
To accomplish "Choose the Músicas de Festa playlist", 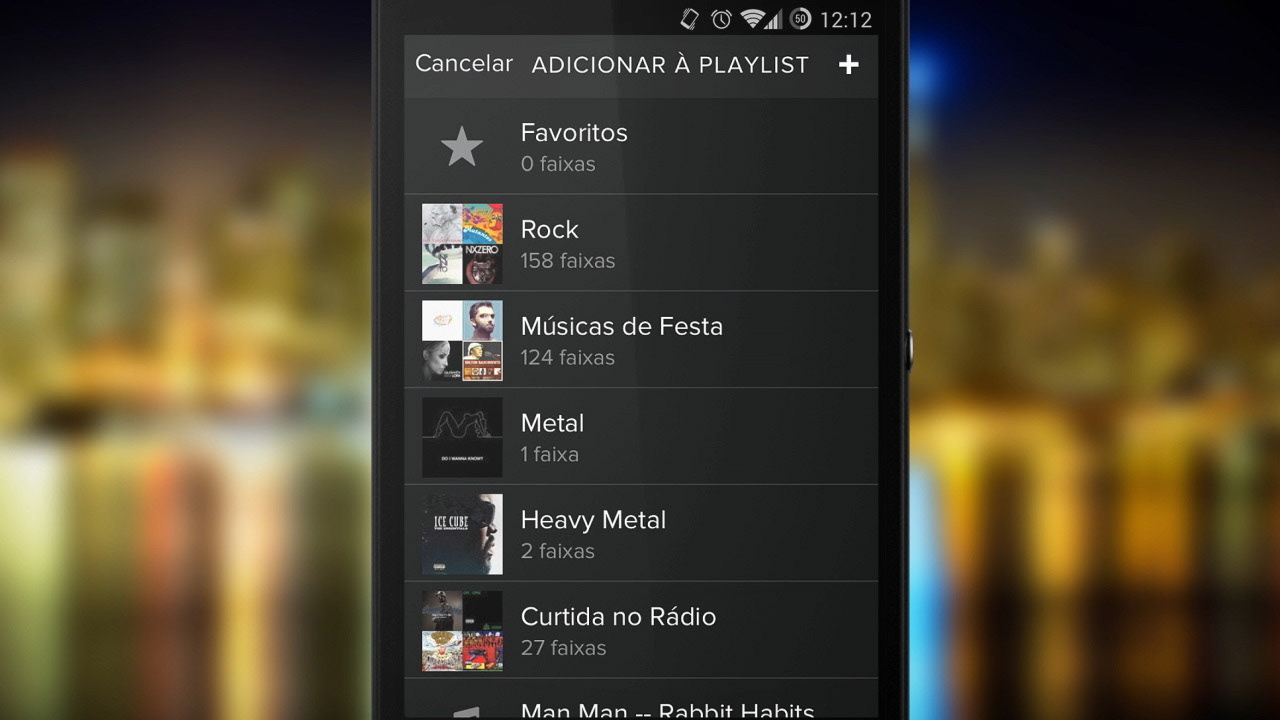I will pyautogui.click(x=641, y=340).
